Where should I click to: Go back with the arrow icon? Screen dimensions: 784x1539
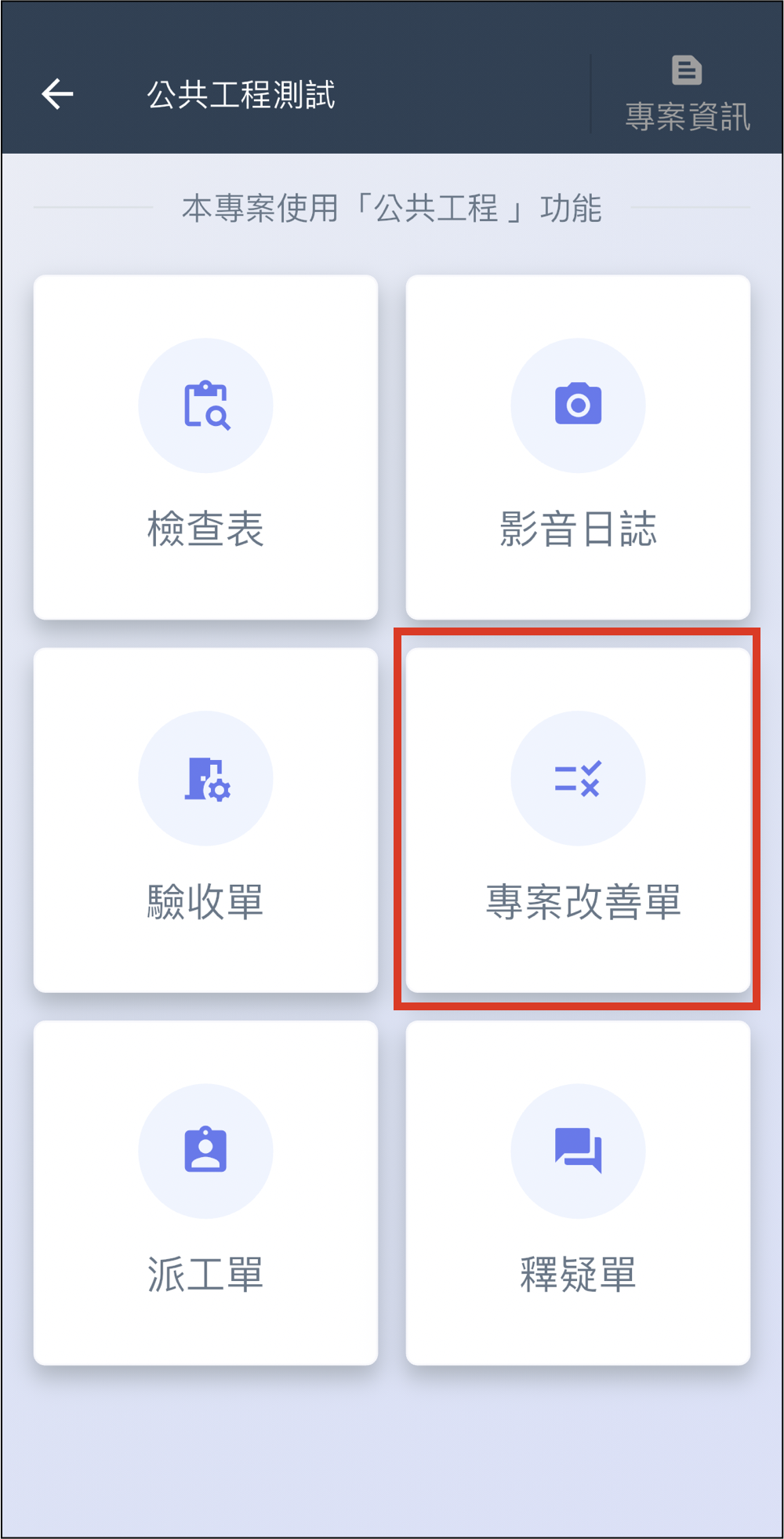pos(57,94)
